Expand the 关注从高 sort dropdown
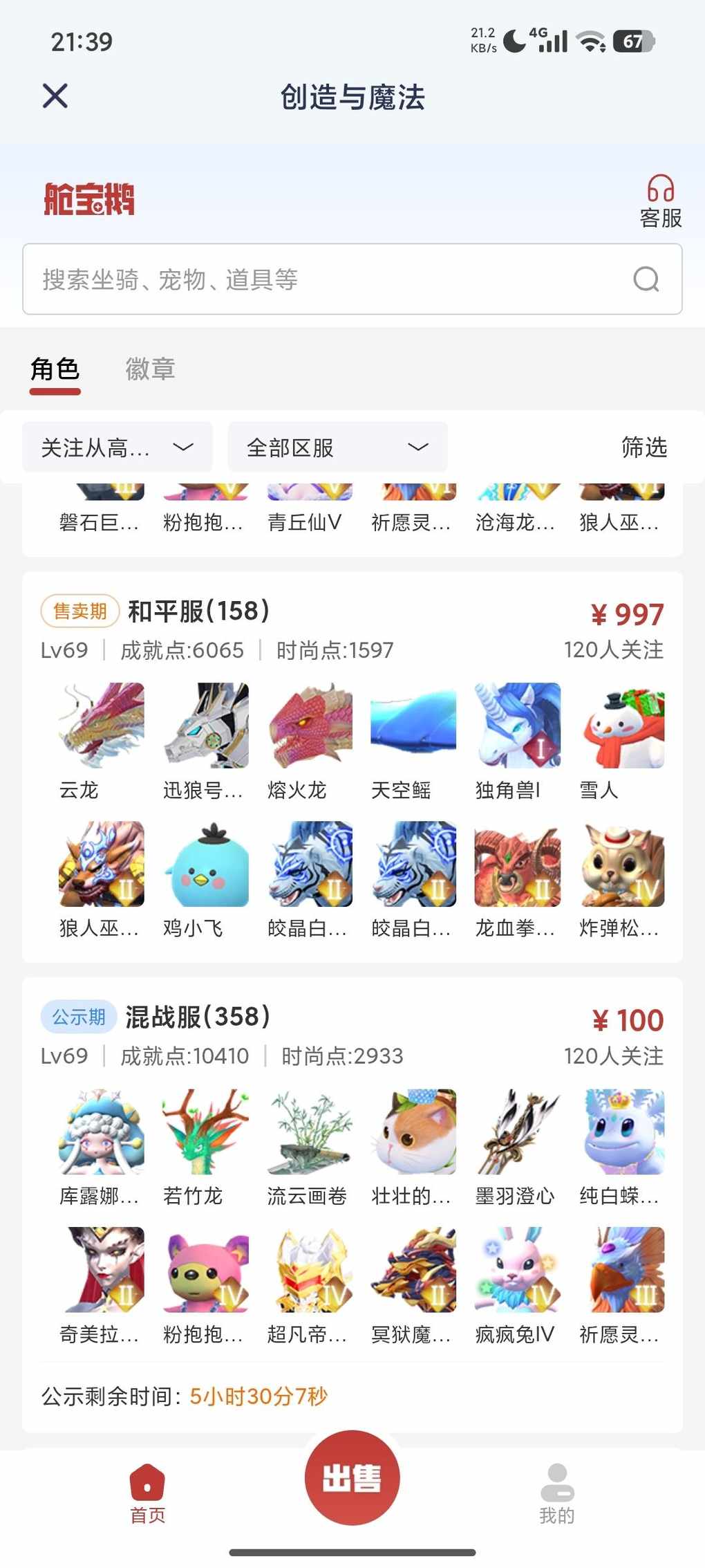Viewport: 705px width, 1568px height. 117,448
